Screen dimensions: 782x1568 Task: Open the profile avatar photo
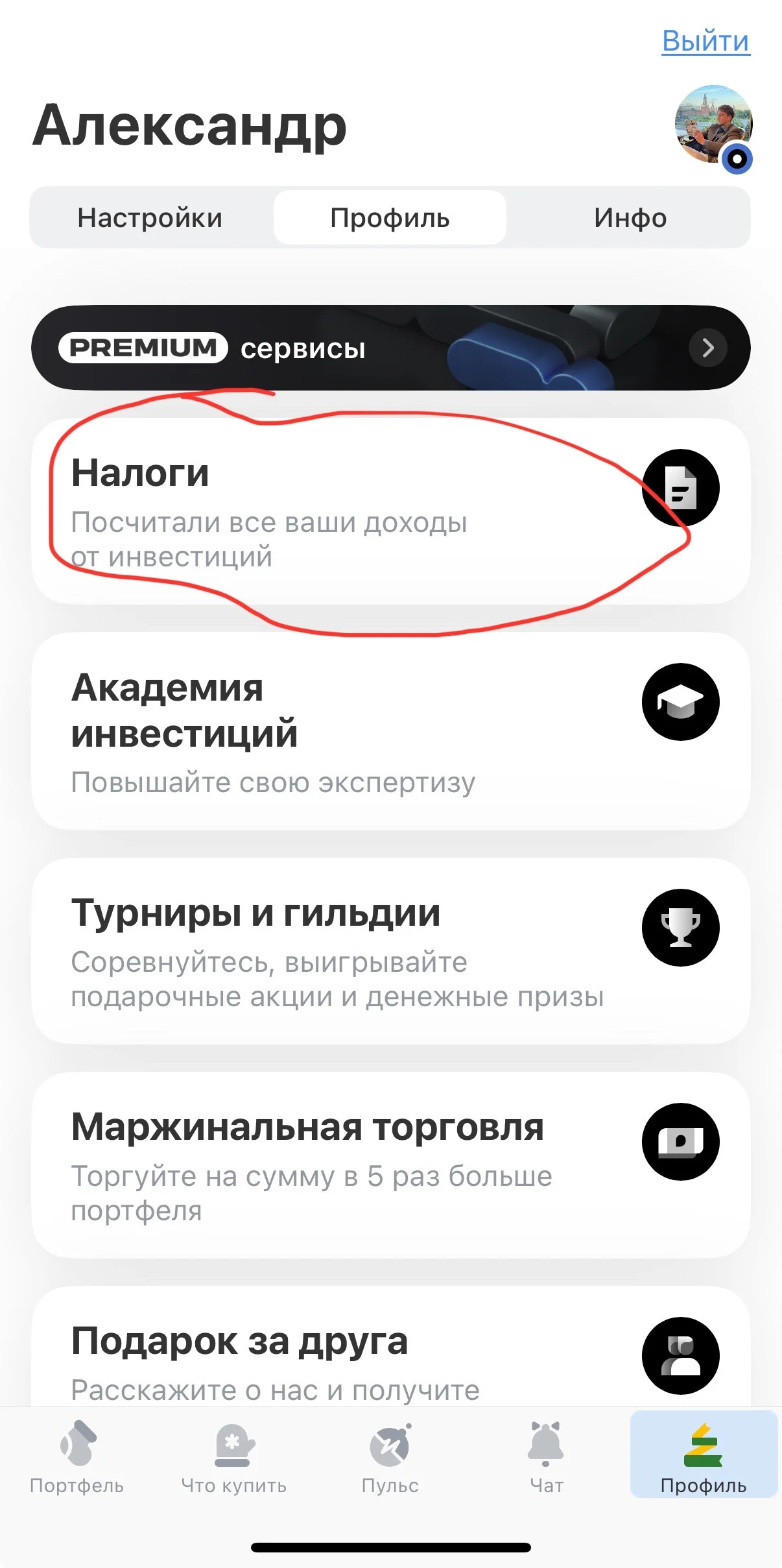(x=713, y=125)
